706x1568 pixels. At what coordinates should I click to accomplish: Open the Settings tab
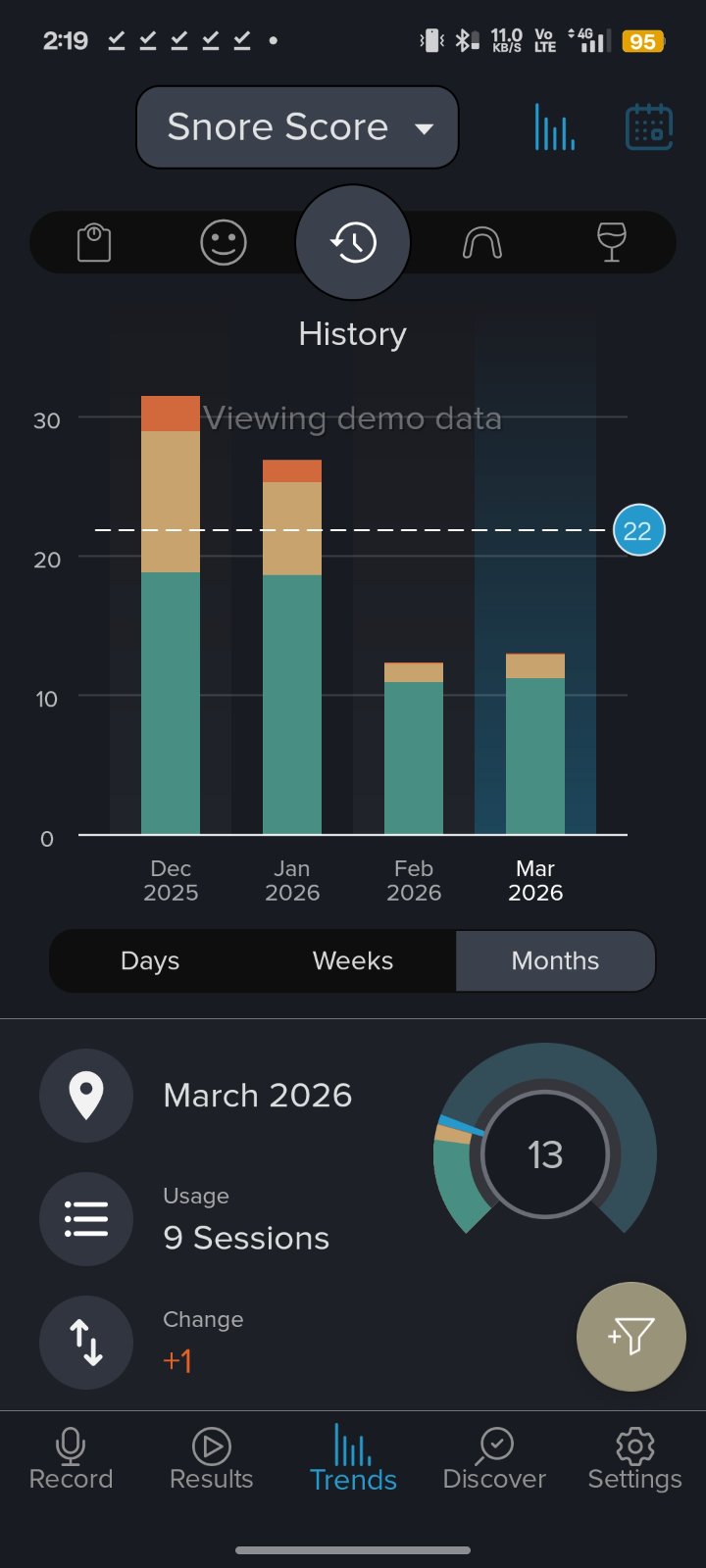(634, 1459)
